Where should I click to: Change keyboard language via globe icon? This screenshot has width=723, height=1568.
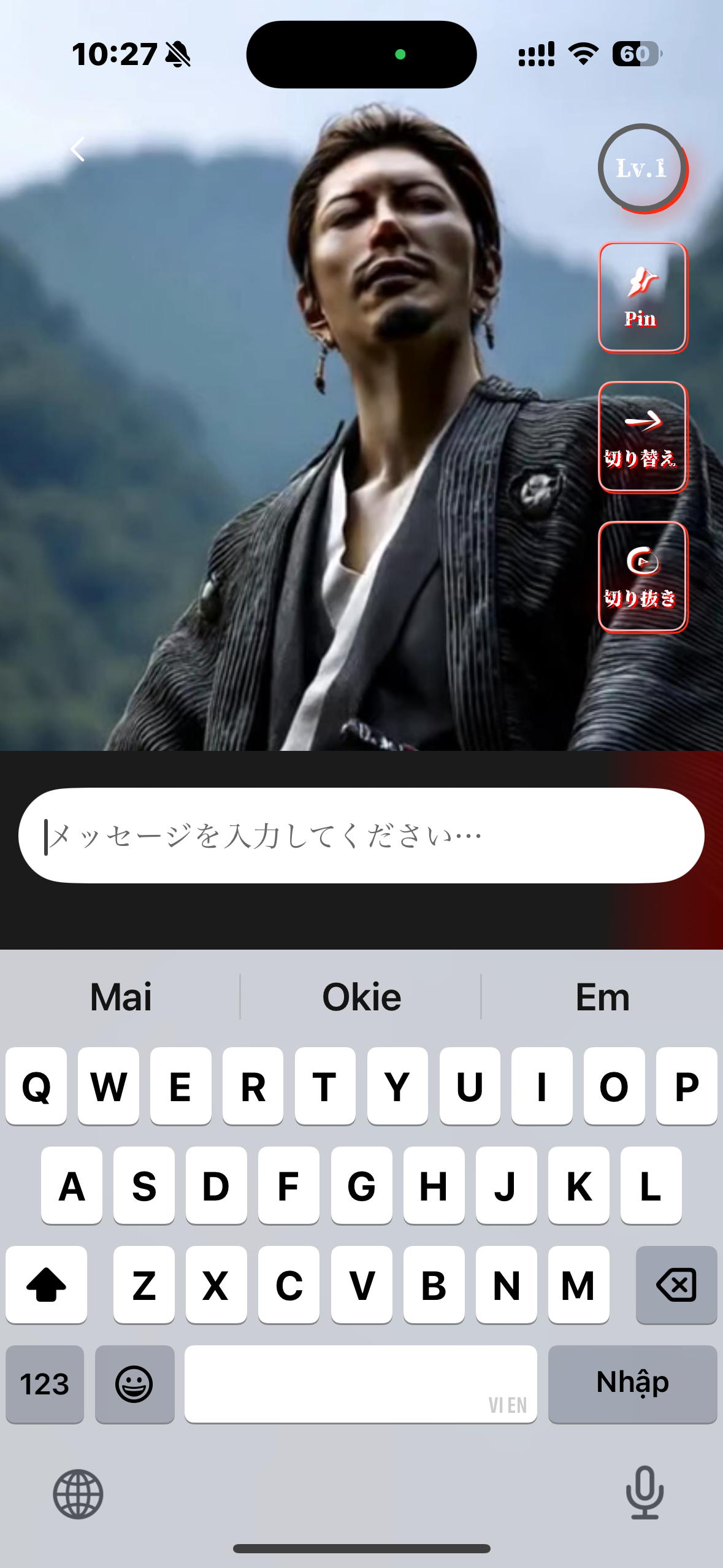click(78, 1494)
